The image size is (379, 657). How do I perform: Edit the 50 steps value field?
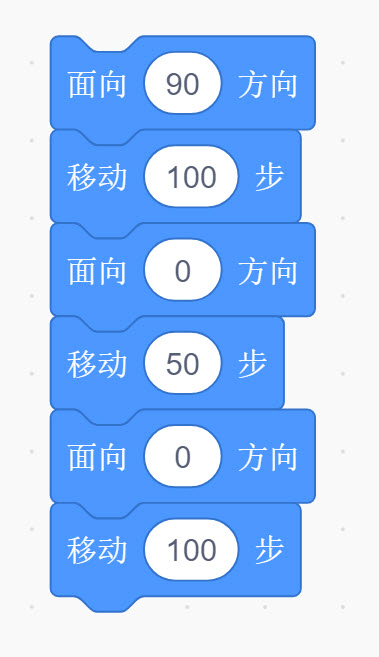(183, 363)
